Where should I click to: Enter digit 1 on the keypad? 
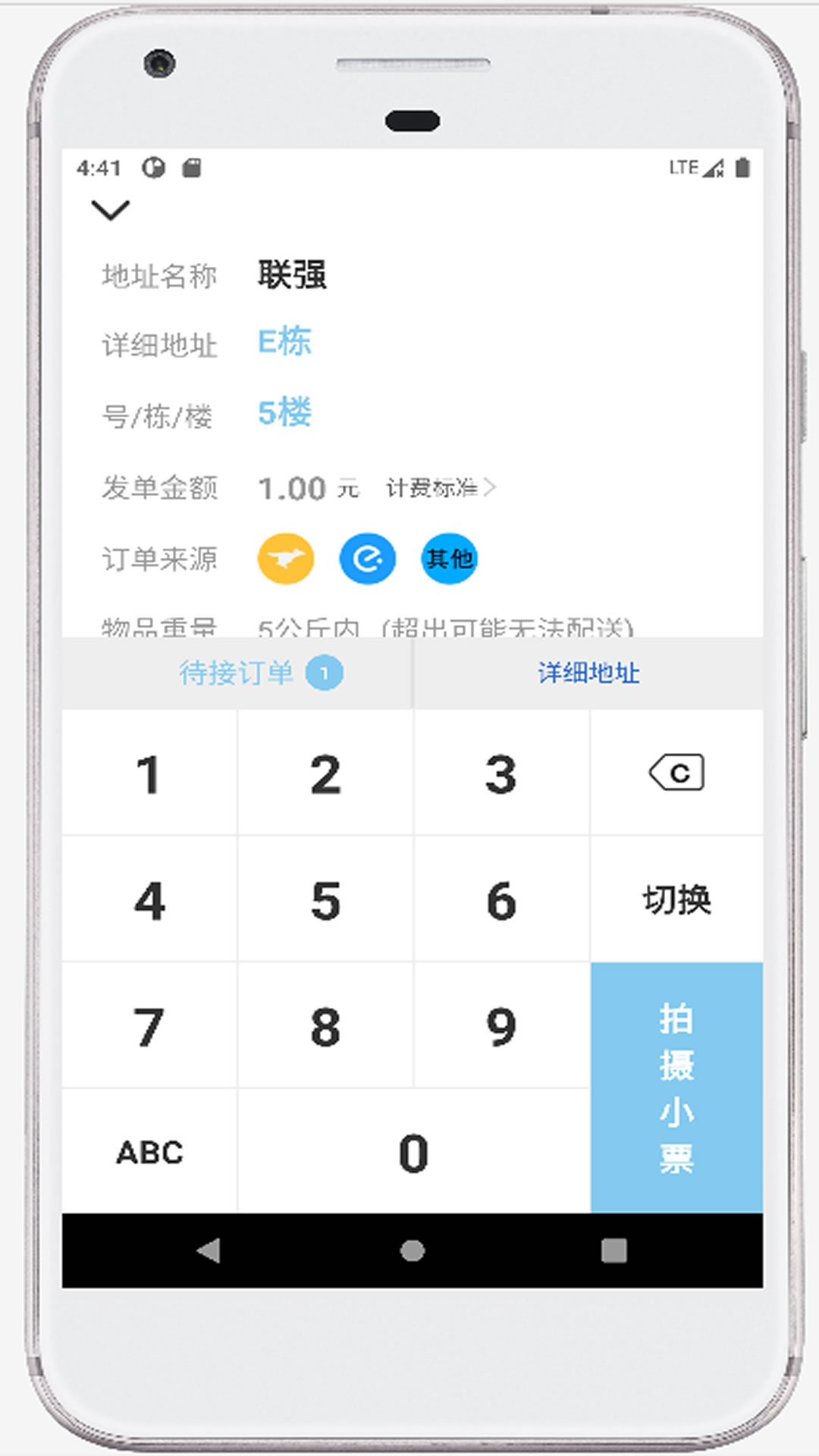(149, 774)
